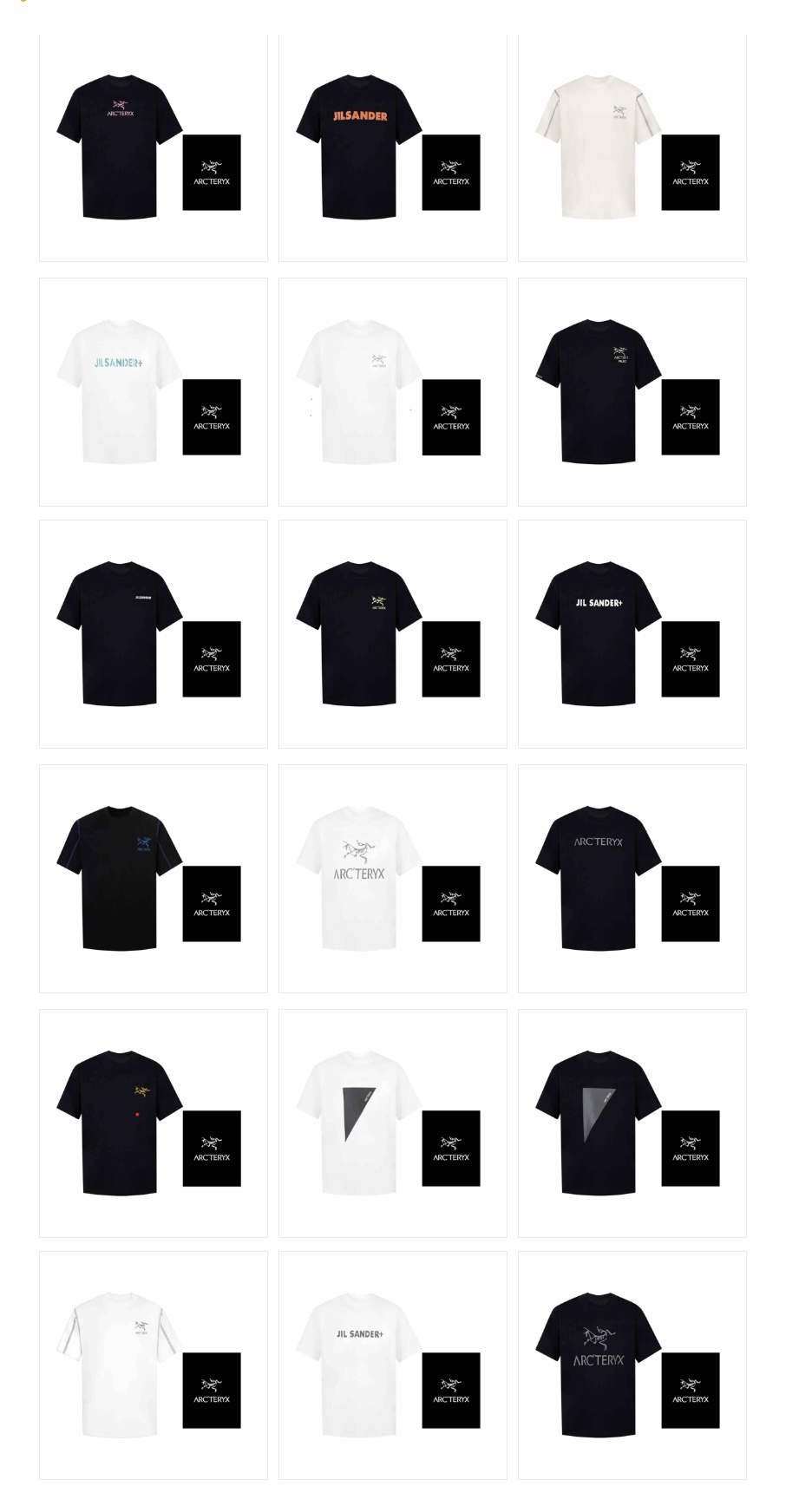Open the black tee with gray triangle graphic
The height and width of the screenshot is (1506, 812).
(632, 1123)
